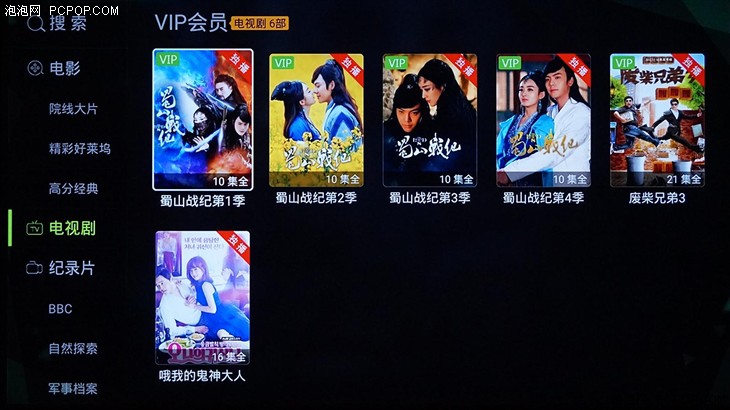730x410 pixels.
Task: Open the 搜索 search option
Action: coord(58,24)
